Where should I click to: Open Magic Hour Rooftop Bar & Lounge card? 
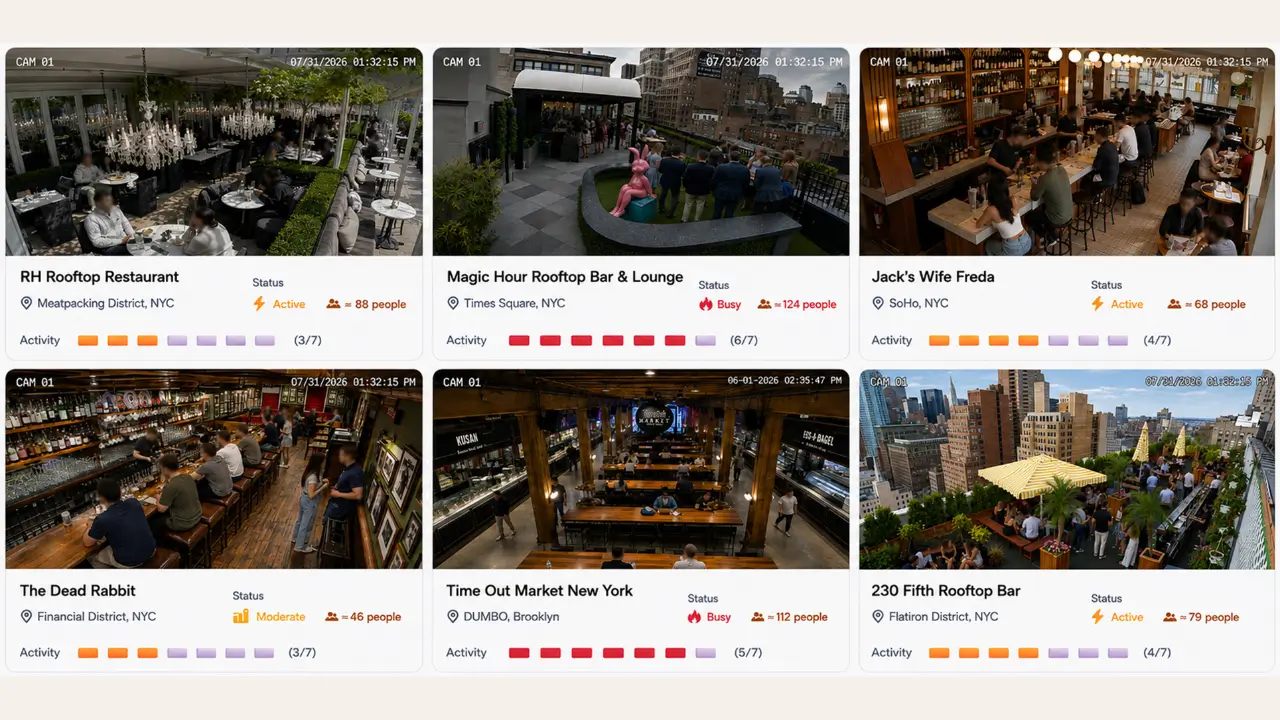641,203
